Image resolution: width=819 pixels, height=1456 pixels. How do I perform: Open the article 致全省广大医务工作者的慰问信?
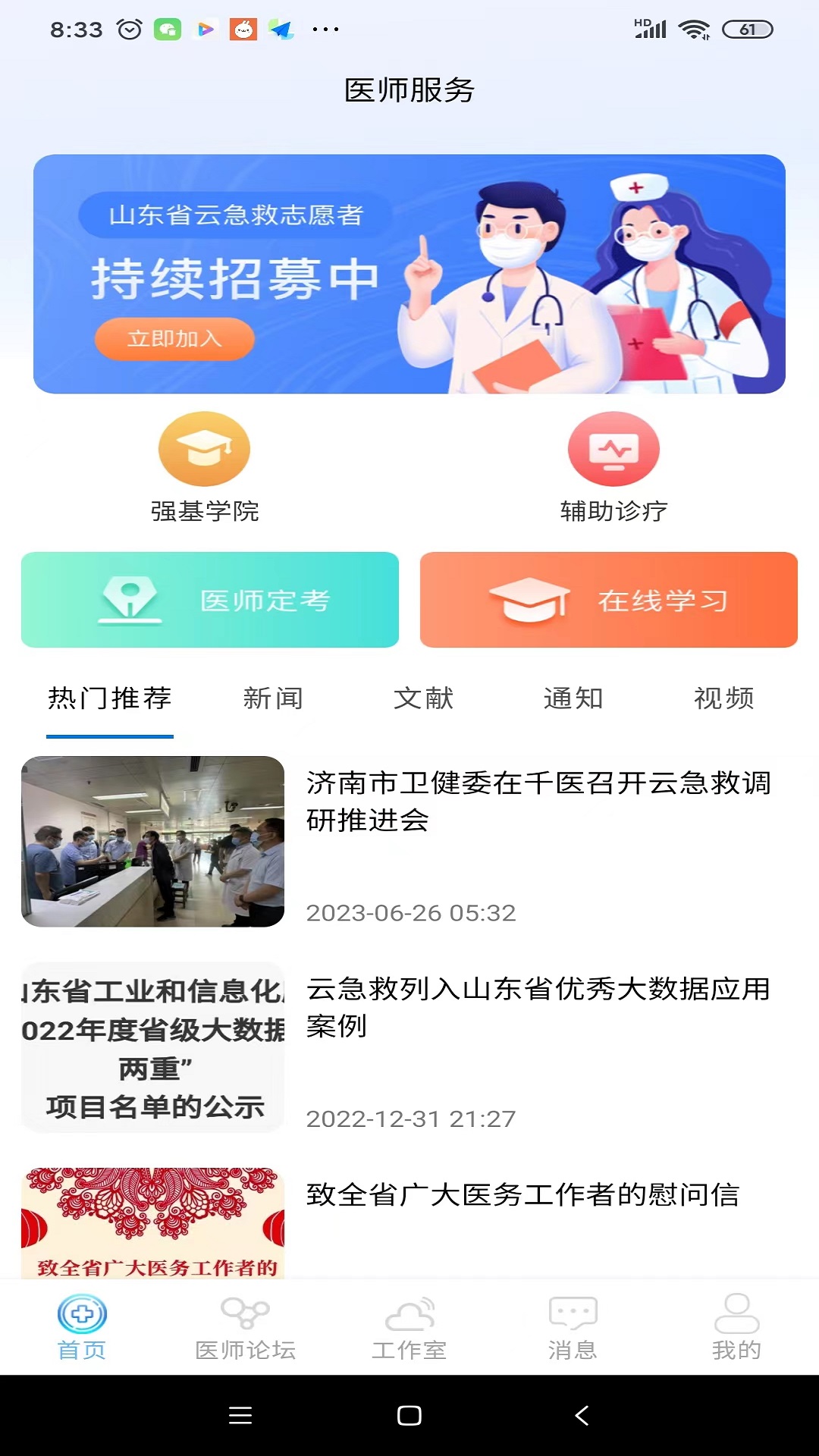[x=409, y=1222]
